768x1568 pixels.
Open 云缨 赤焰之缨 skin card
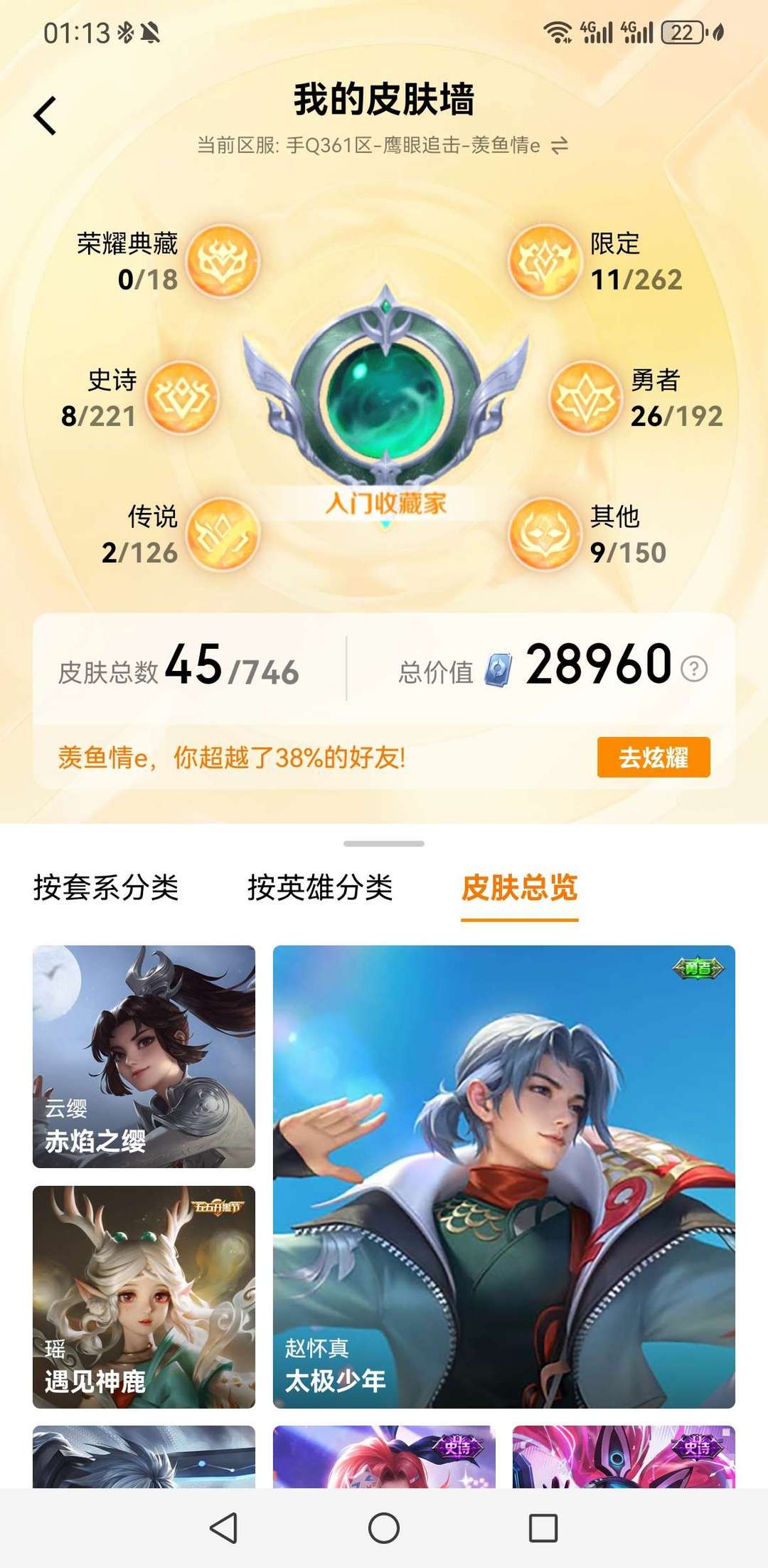[x=144, y=1056]
